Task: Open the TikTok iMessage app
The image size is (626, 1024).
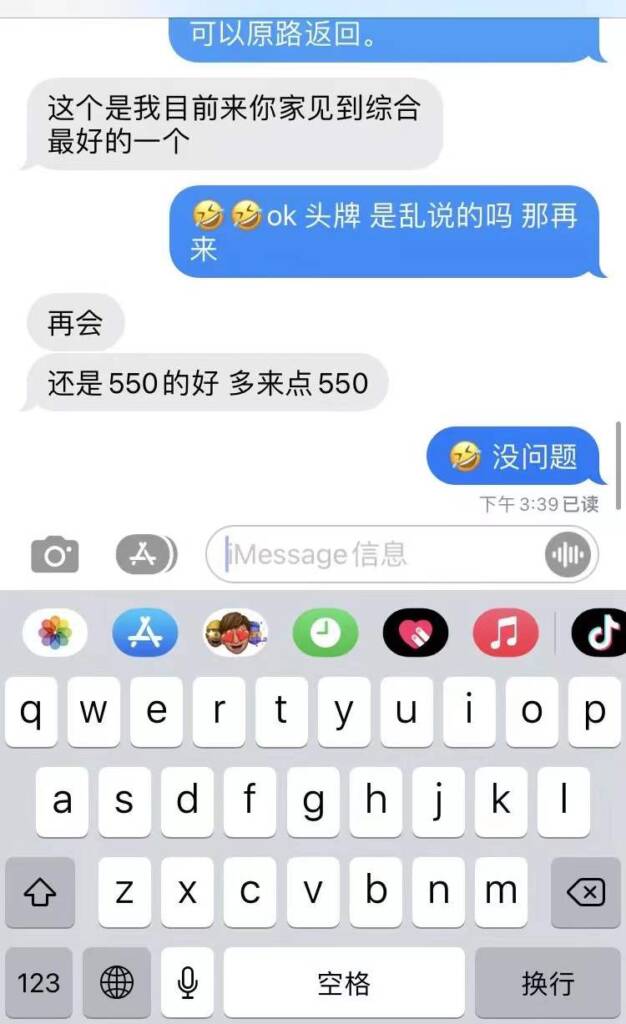Action: (598, 633)
